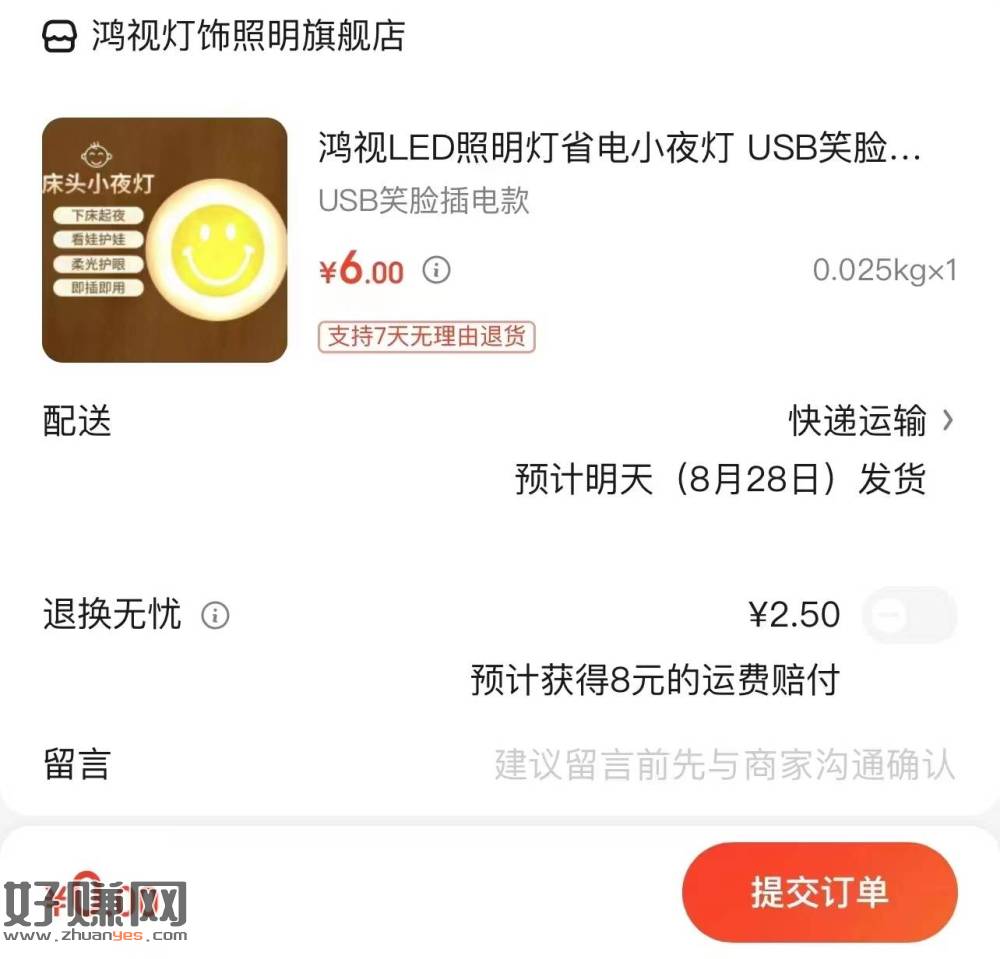Open the 快递运输 delivery options
The image size is (1000, 959).
click(x=870, y=421)
